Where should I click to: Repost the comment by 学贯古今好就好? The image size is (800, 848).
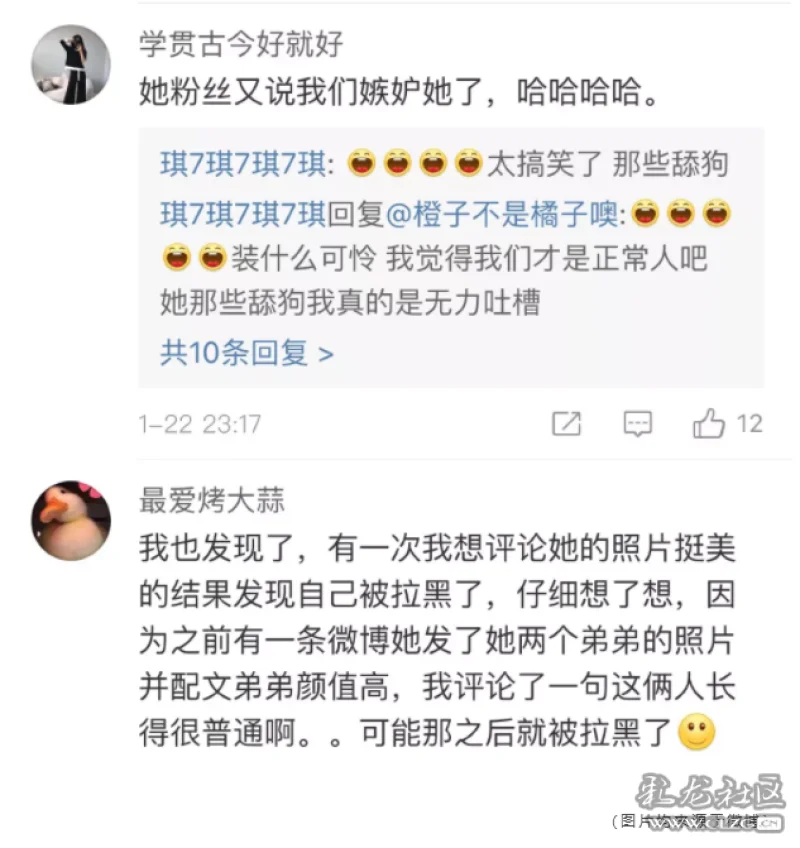pyautogui.click(x=566, y=424)
